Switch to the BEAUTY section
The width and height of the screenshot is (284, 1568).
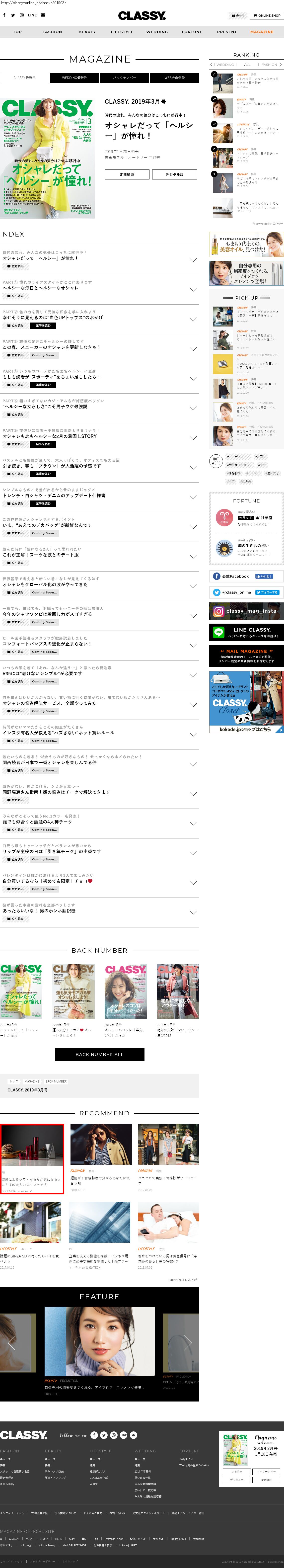(x=87, y=32)
